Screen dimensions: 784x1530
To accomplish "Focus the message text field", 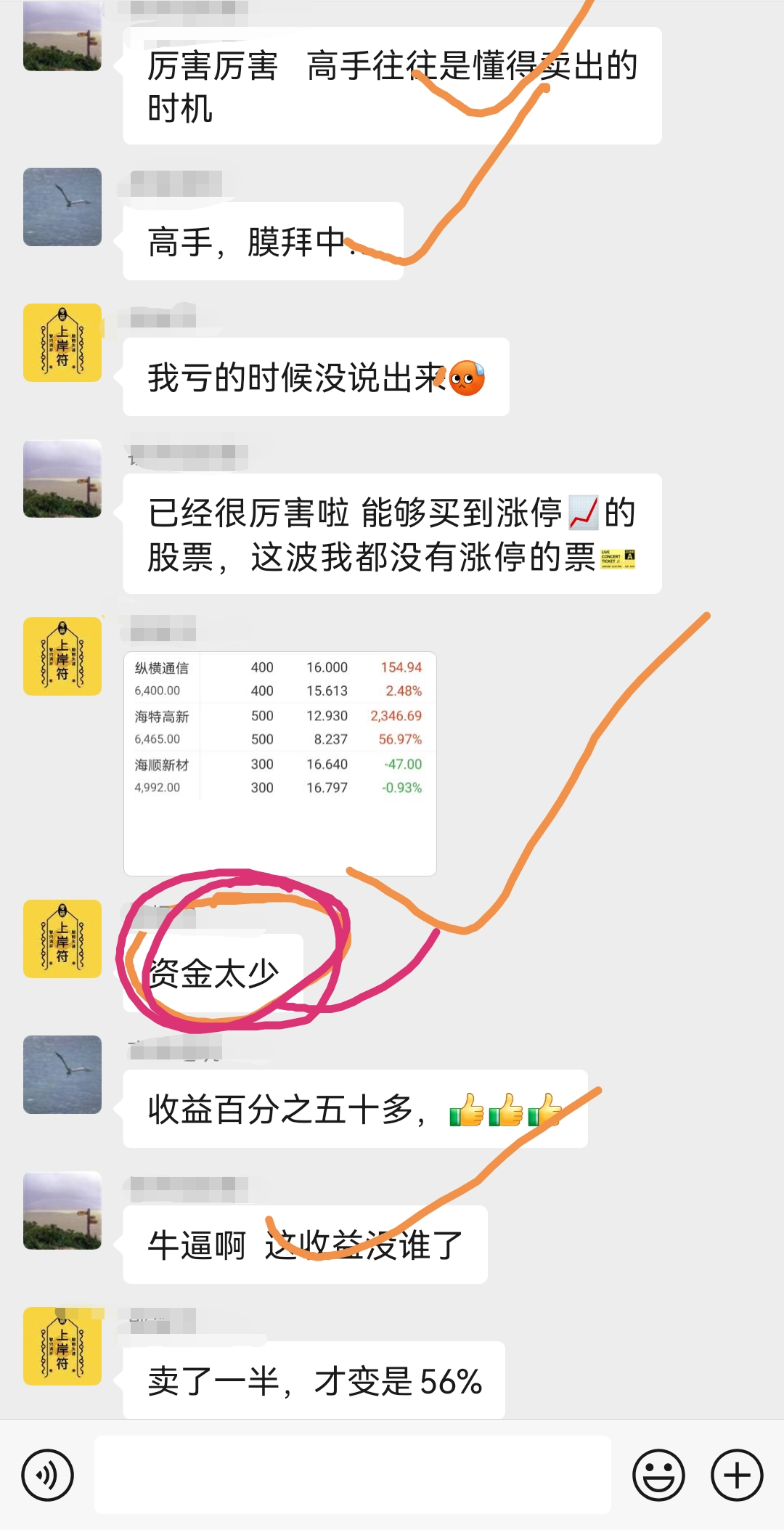I will (x=352, y=1475).
